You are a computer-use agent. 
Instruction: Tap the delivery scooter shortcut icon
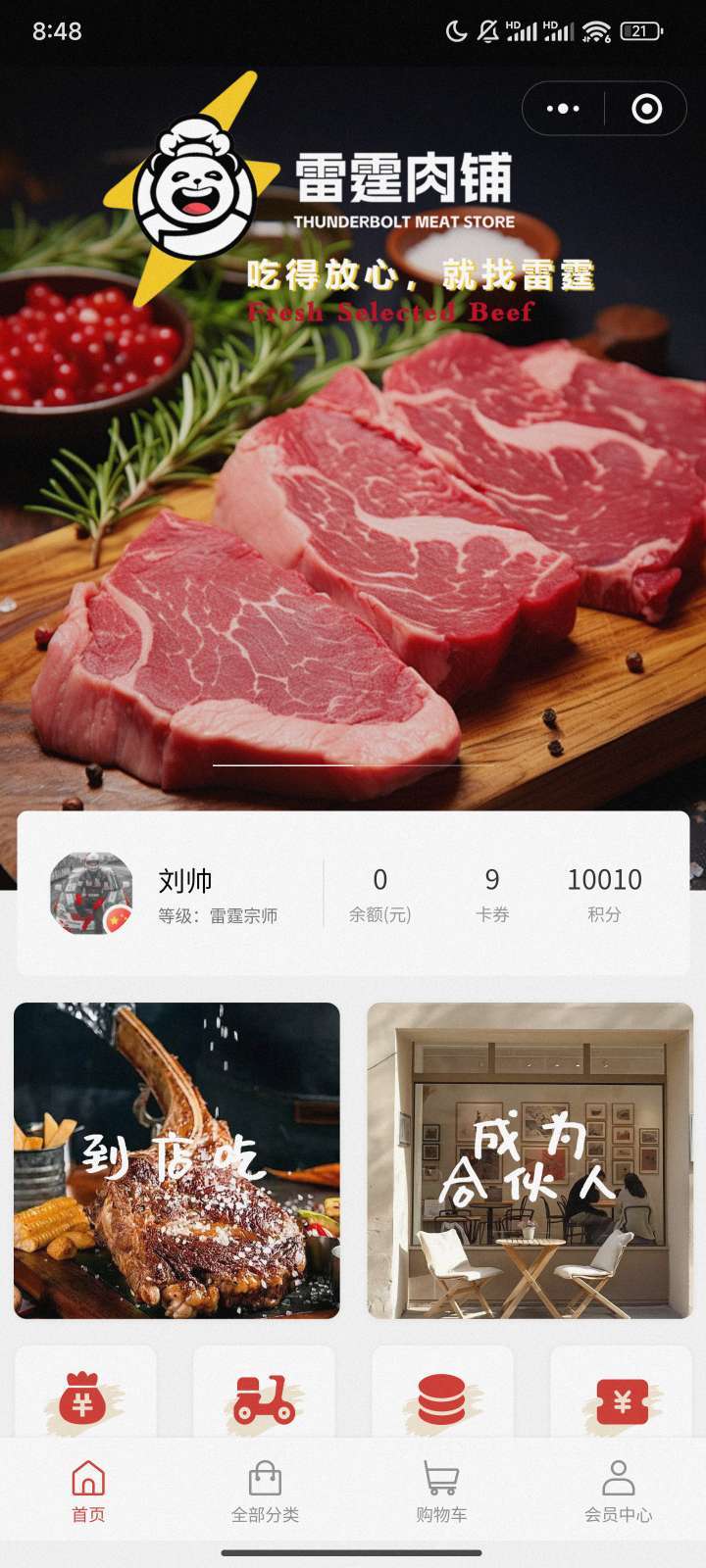pyautogui.click(x=264, y=1399)
